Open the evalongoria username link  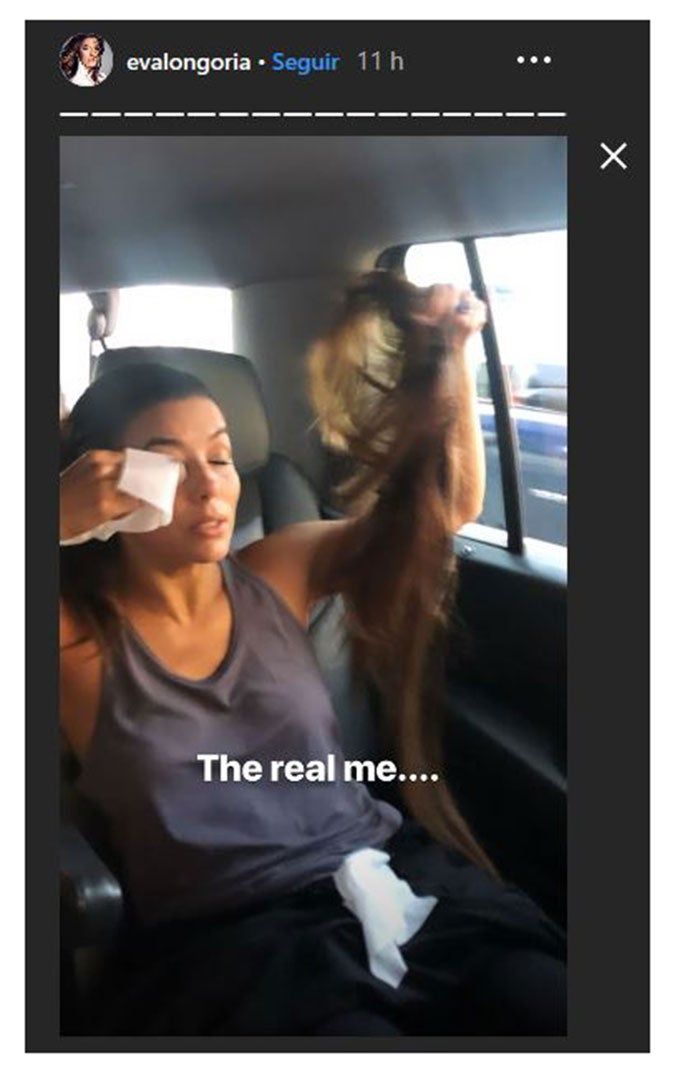[x=186, y=62]
